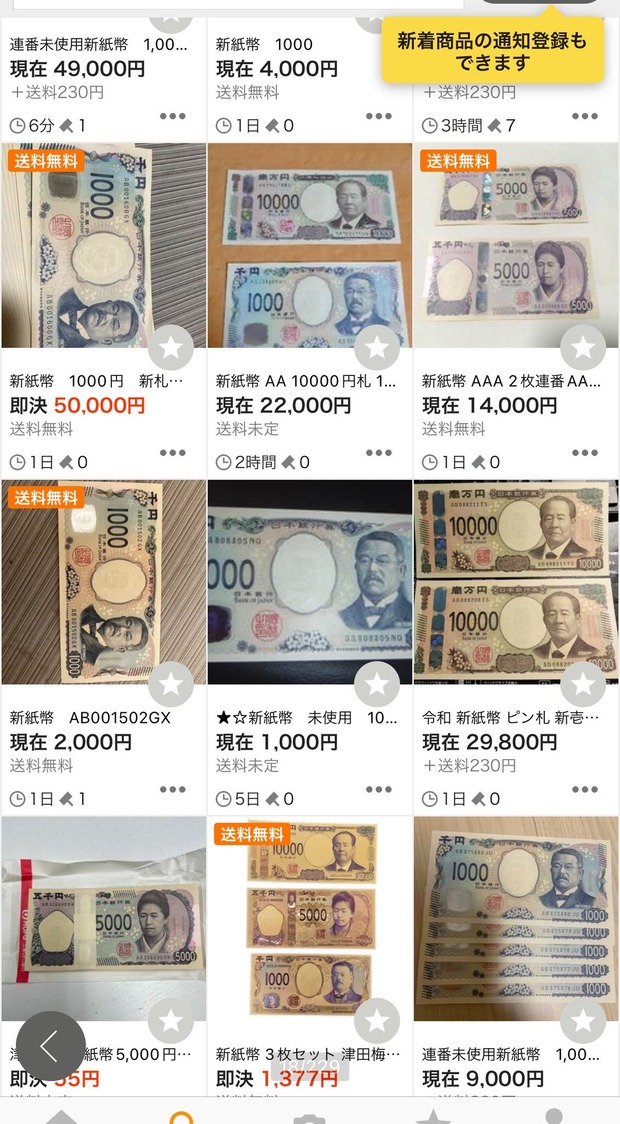Open more options for the 22,000円 listing
Image resolution: width=620 pixels, height=1124 pixels.
pos(378,453)
